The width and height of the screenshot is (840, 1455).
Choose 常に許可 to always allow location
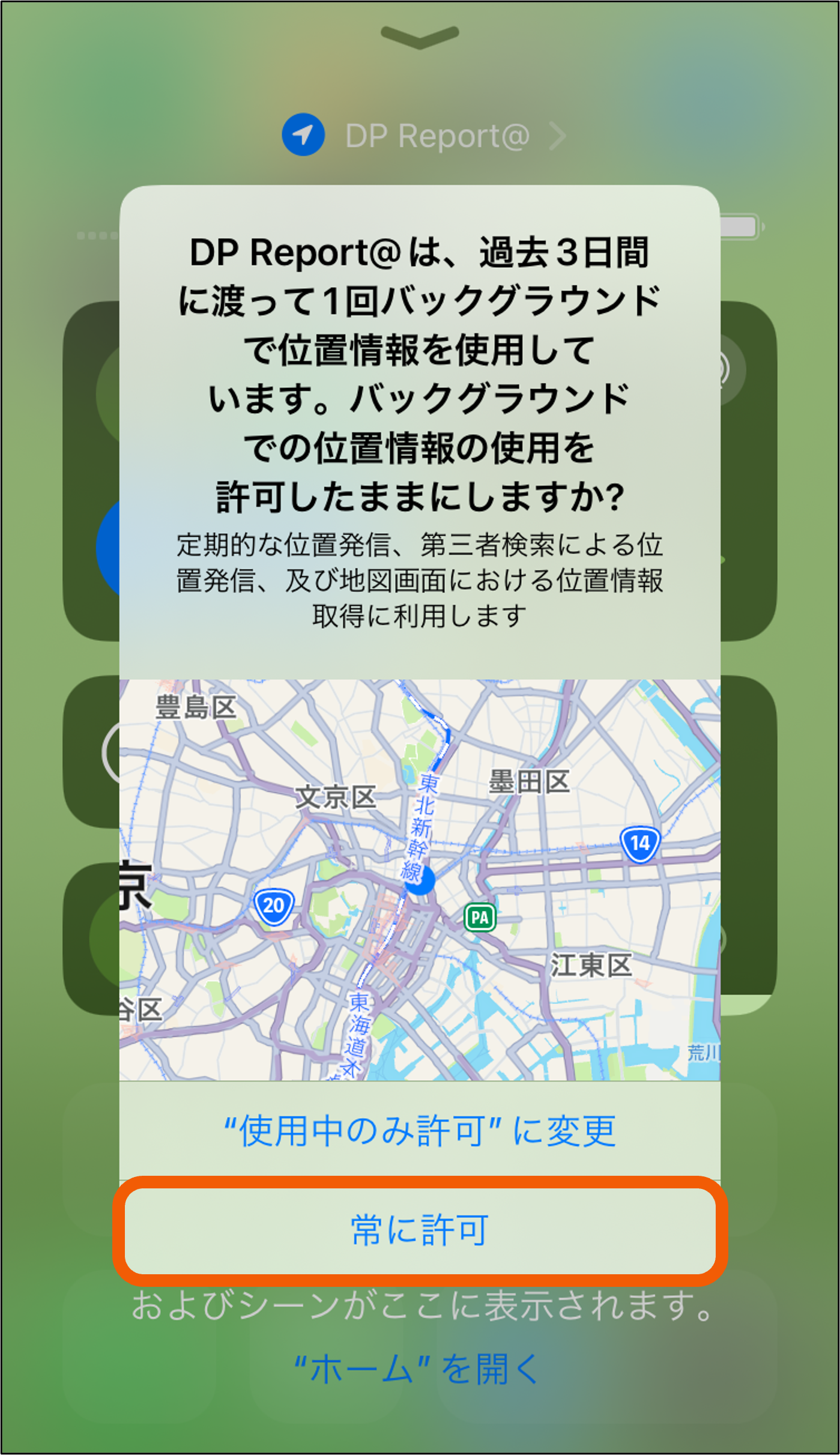pyautogui.click(x=420, y=1230)
